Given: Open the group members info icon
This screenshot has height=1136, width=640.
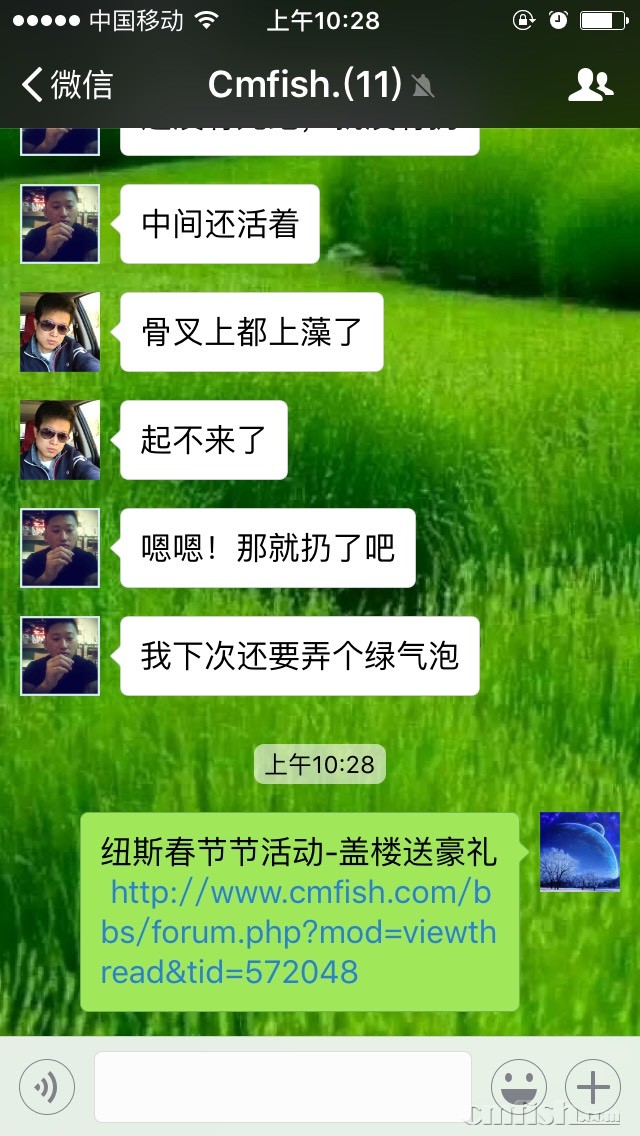Looking at the screenshot, I should [x=590, y=85].
